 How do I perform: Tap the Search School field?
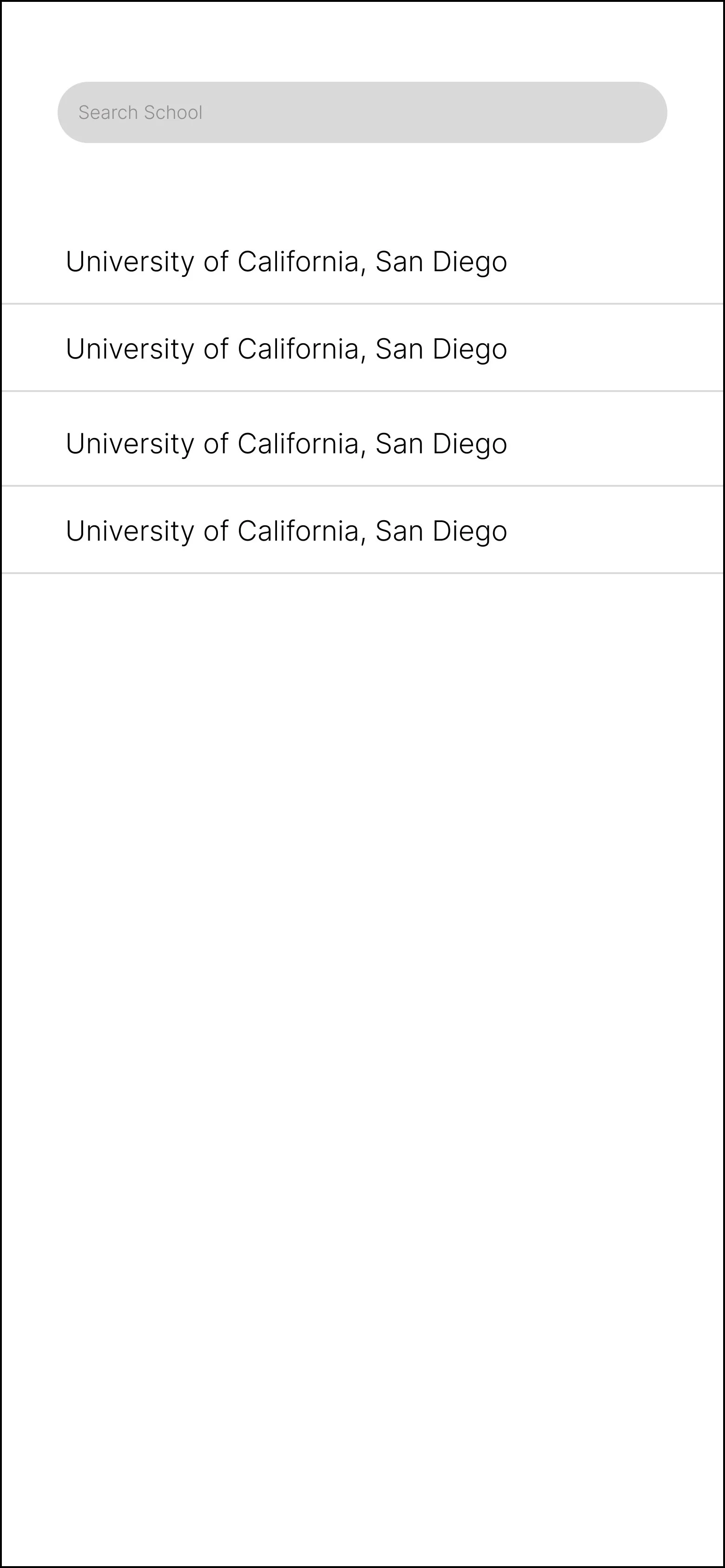(x=362, y=112)
